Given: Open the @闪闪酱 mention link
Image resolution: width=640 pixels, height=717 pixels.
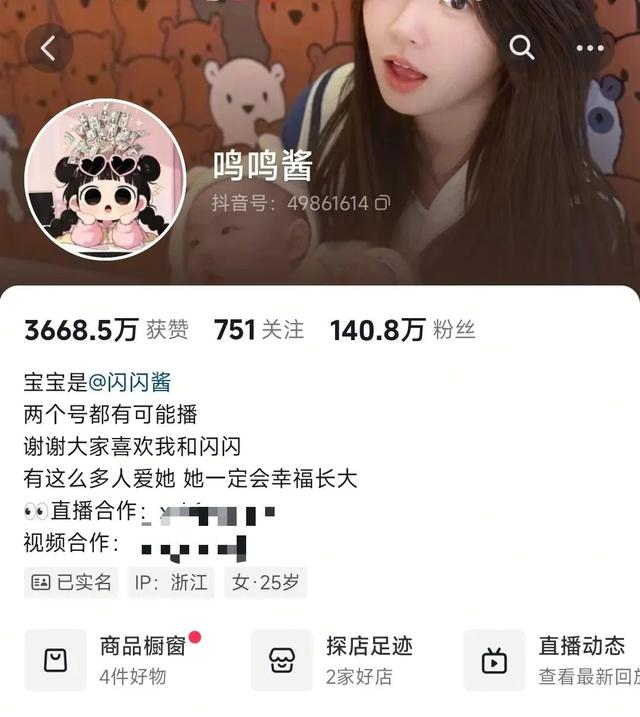Looking at the screenshot, I should (x=130, y=381).
